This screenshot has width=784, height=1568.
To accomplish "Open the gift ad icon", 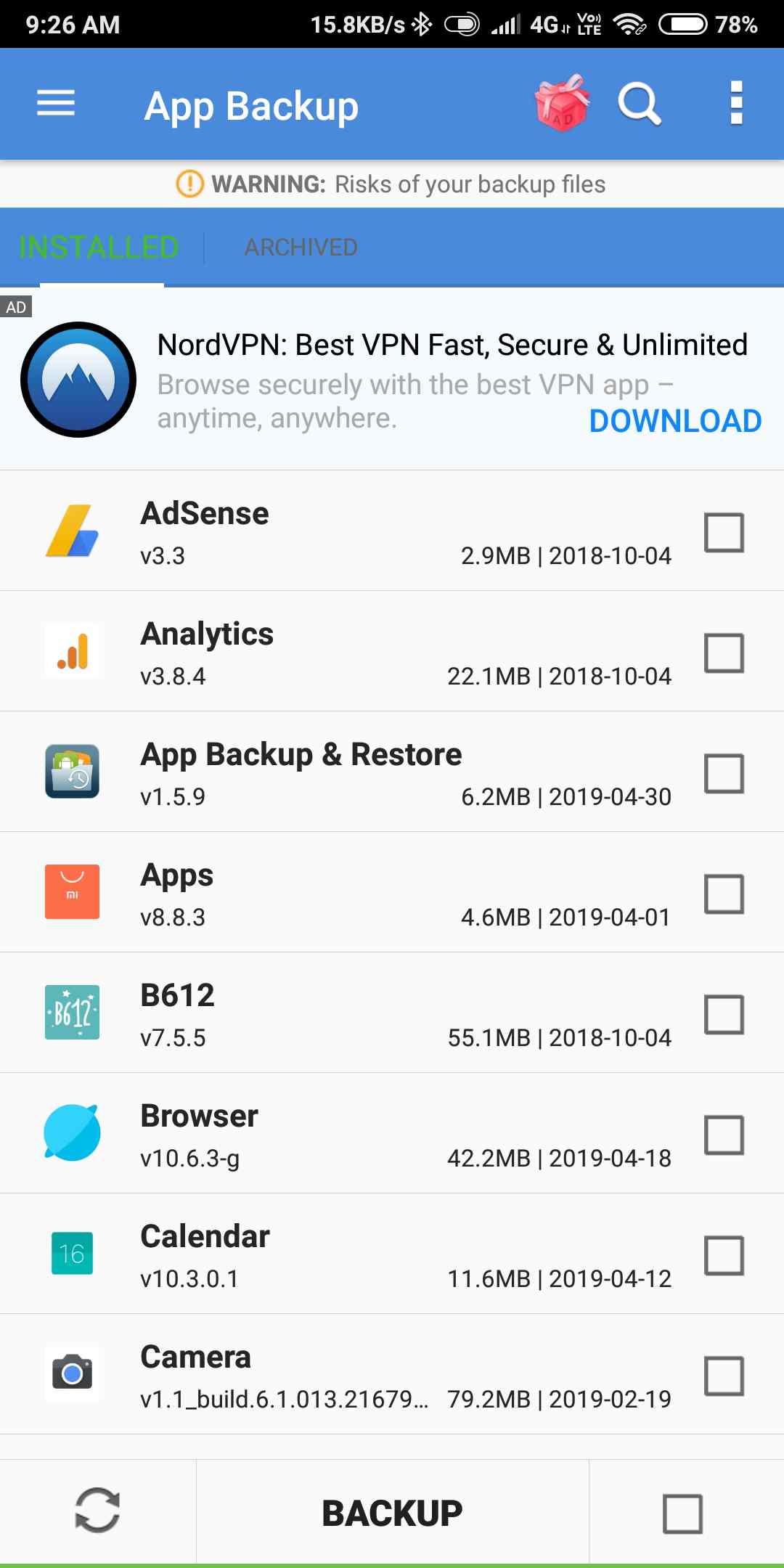I will 562,104.
